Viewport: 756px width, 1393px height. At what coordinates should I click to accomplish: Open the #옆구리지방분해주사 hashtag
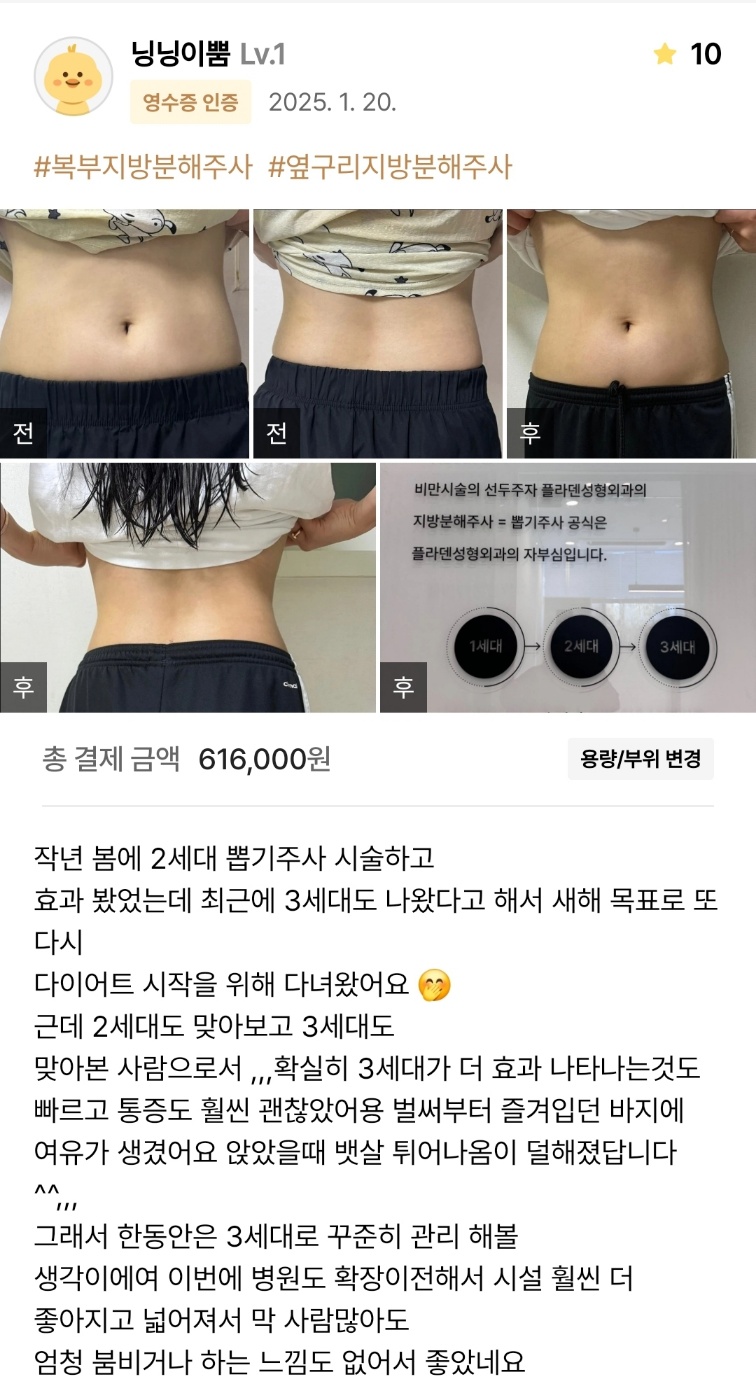point(390,166)
